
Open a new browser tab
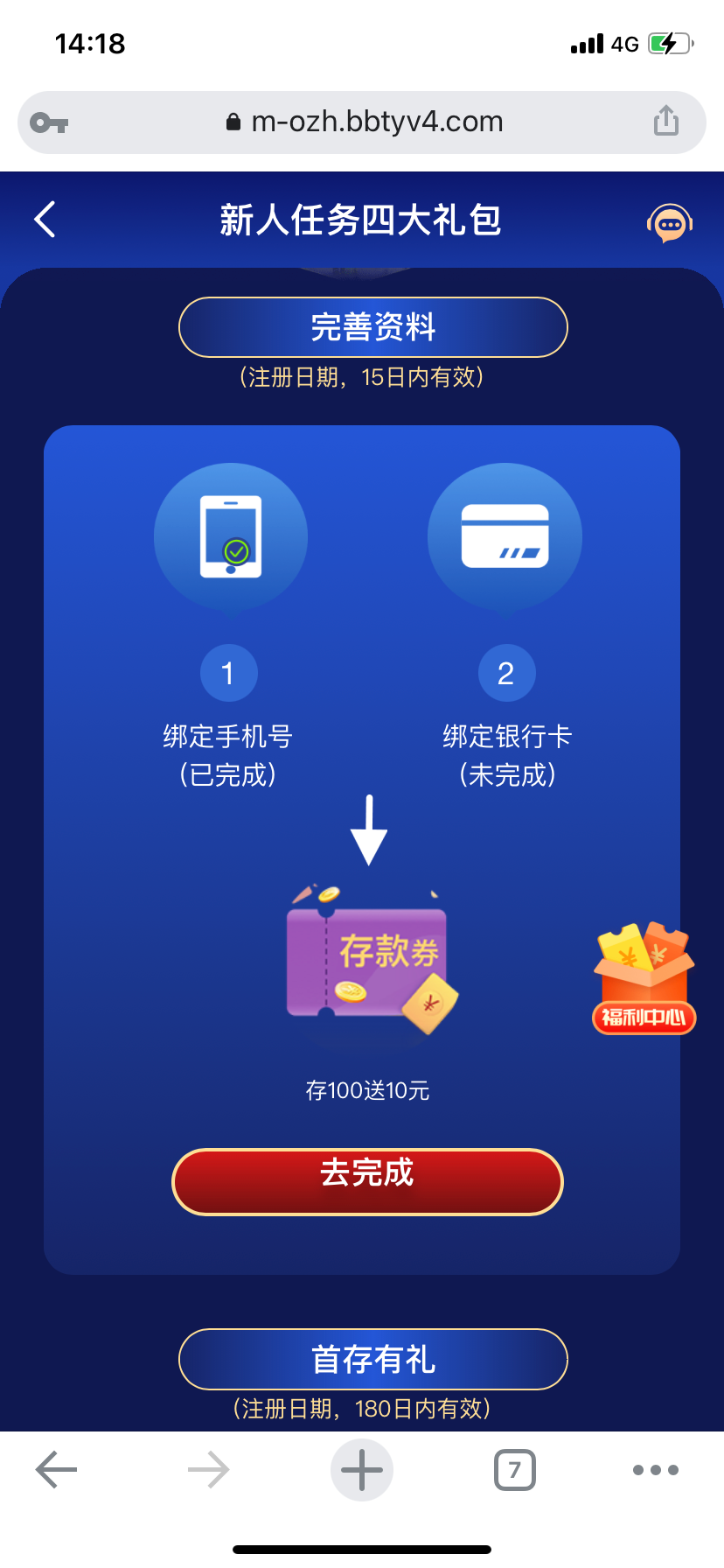click(362, 1470)
